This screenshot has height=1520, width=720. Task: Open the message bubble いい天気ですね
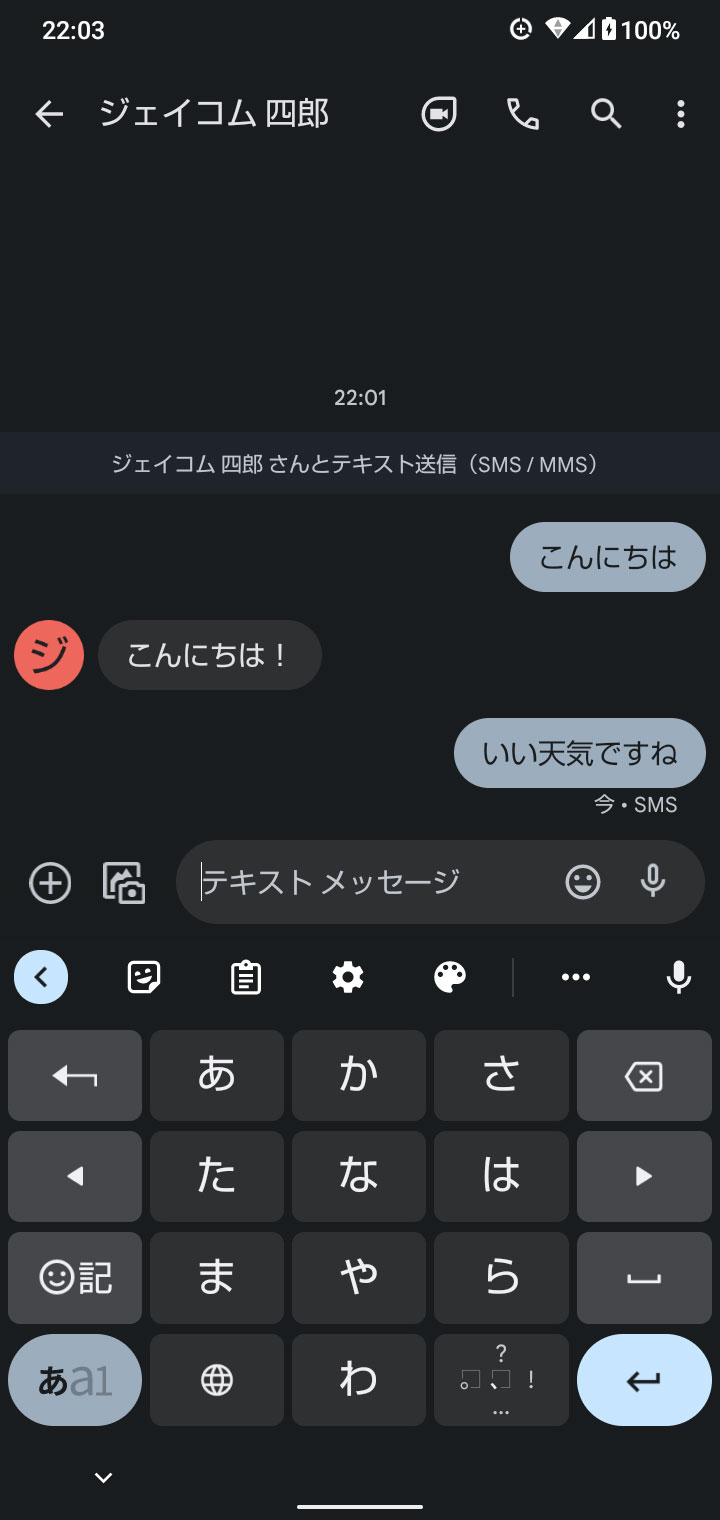(x=580, y=753)
